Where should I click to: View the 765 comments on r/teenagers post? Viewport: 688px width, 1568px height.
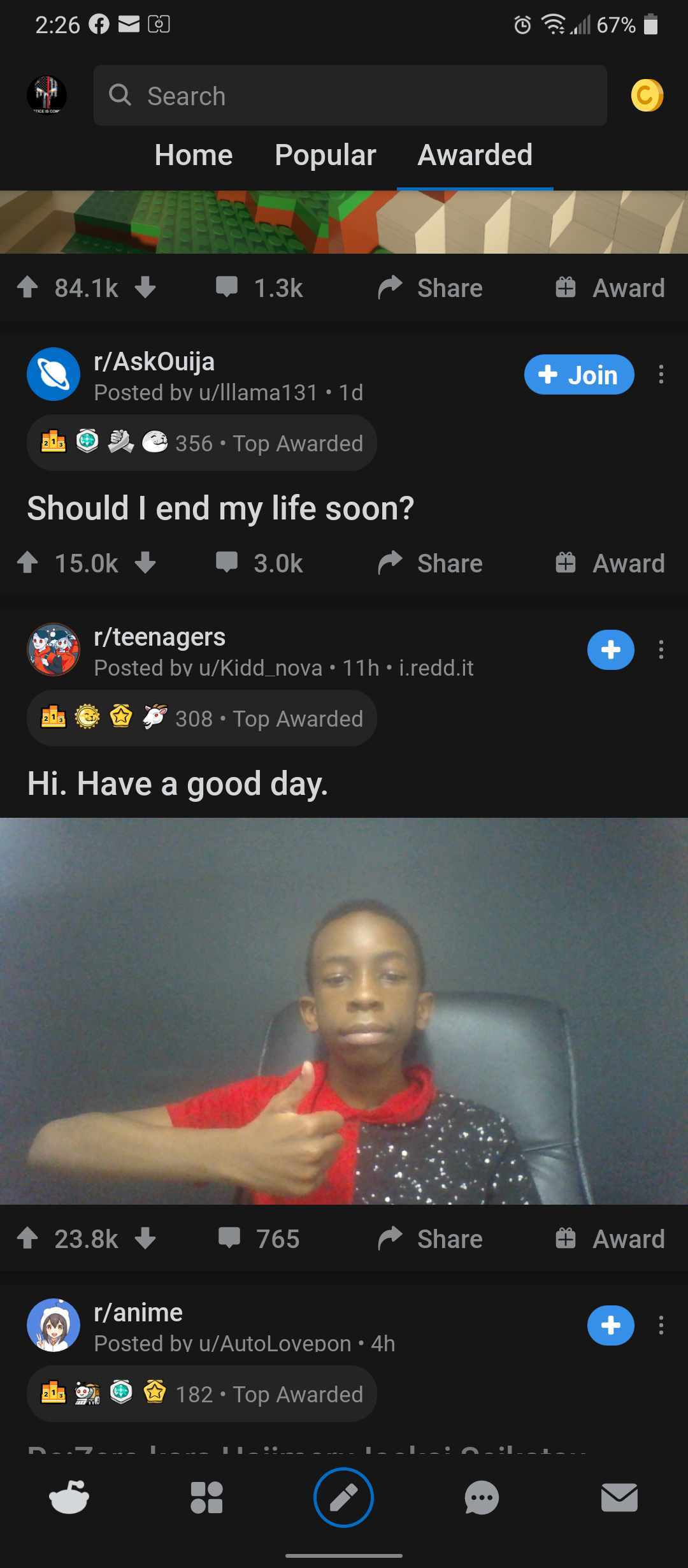(x=259, y=1238)
